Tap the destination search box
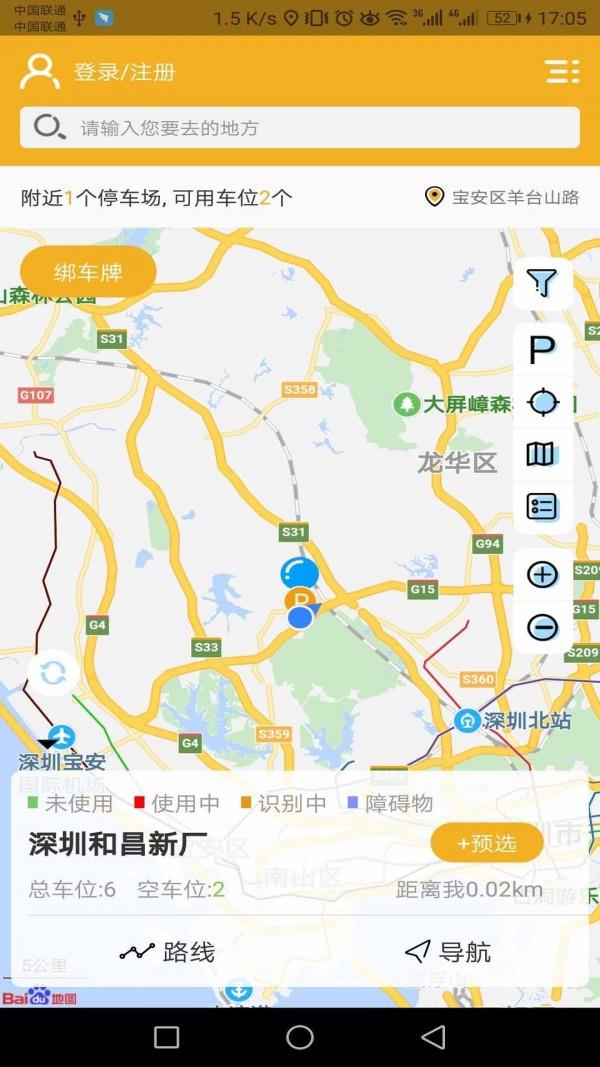This screenshot has height=1067, width=600. (x=300, y=128)
